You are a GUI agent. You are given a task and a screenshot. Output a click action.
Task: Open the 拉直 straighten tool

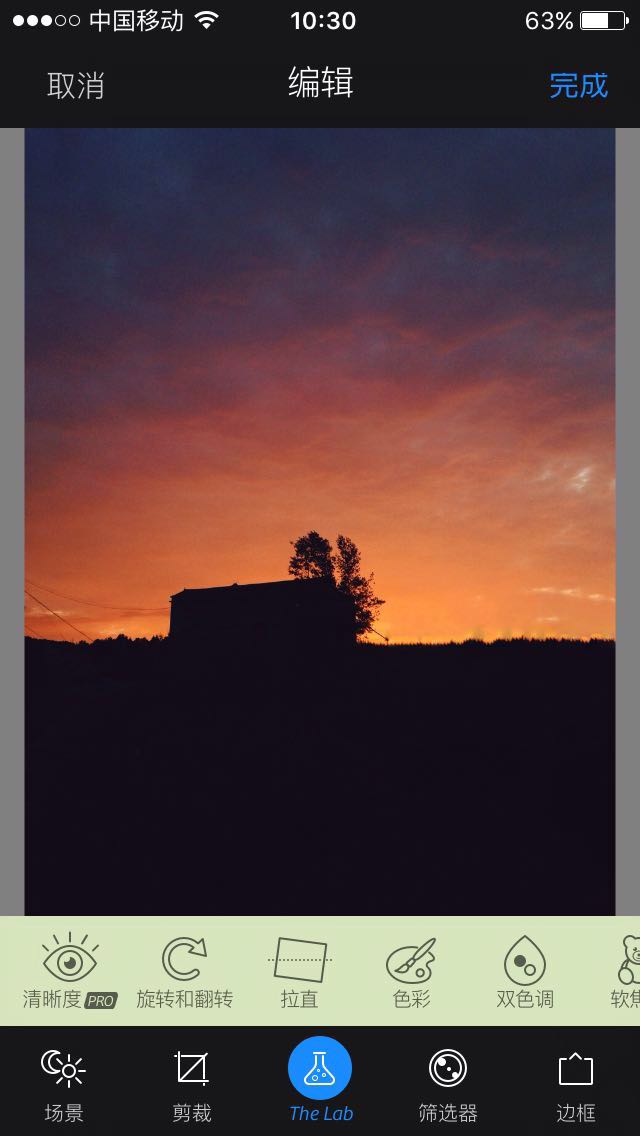pyautogui.click(x=299, y=970)
